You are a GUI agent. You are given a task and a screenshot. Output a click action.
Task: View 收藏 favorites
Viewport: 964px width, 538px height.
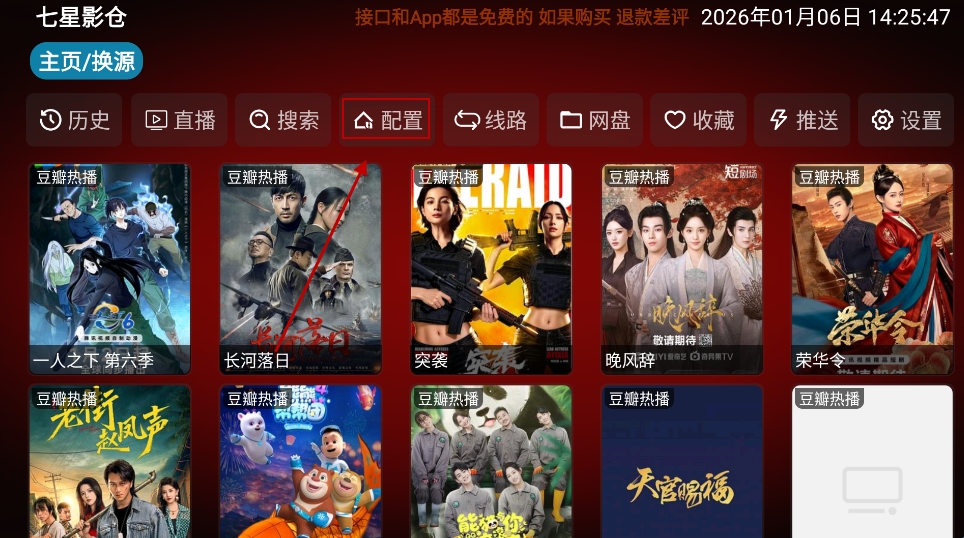699,121
